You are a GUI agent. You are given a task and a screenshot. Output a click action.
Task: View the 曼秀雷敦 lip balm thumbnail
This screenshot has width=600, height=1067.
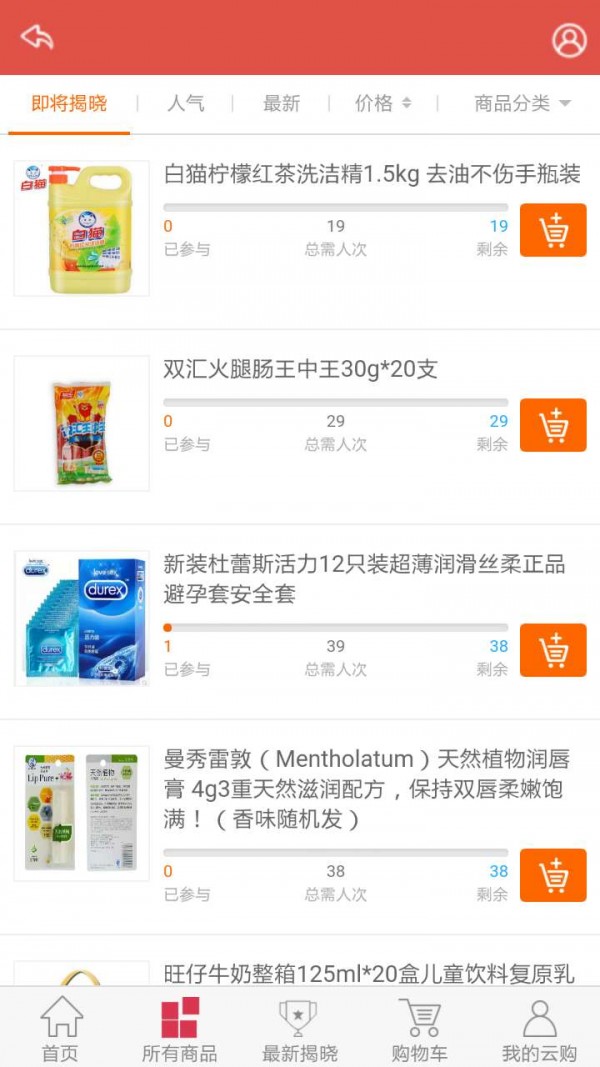click(x=82, y=813)
